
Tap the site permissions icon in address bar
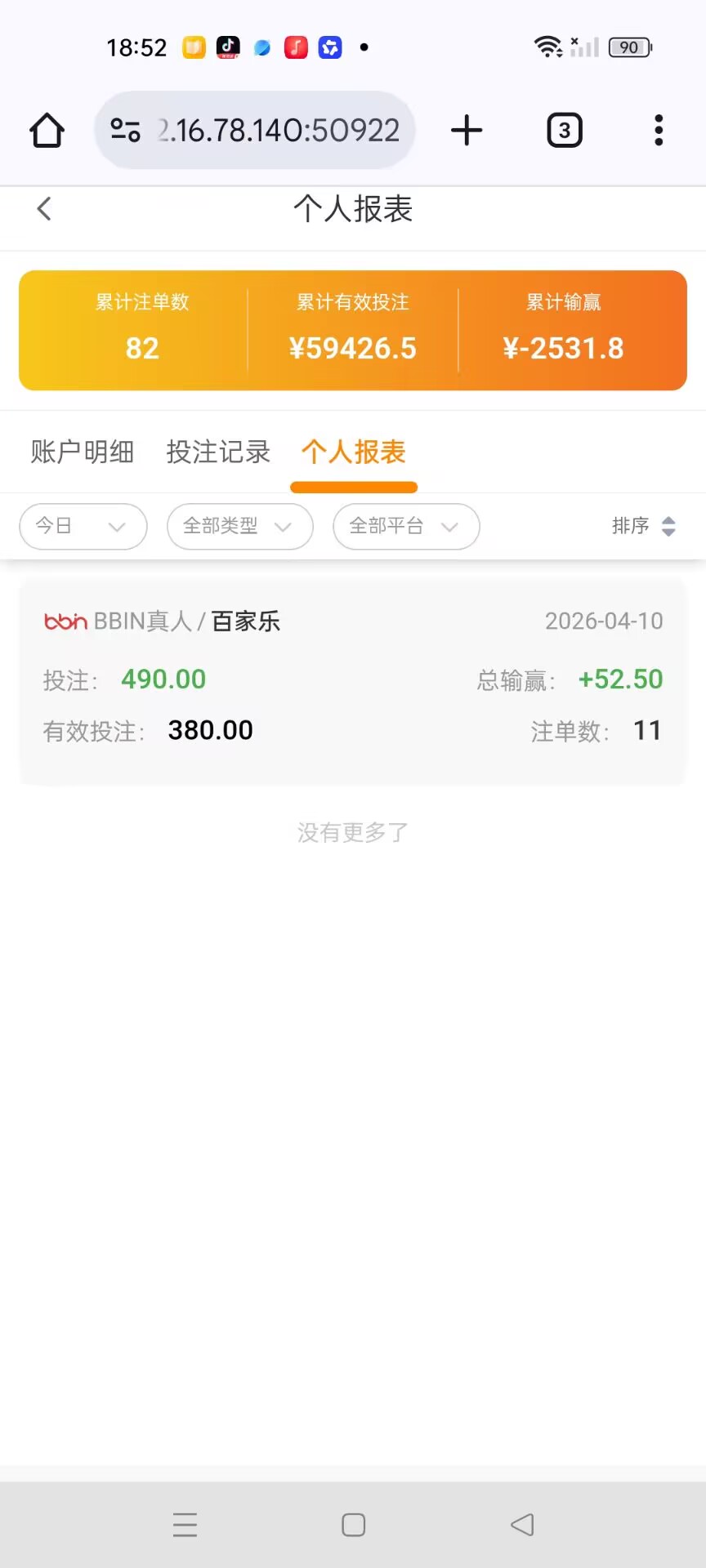coord(124,130)
